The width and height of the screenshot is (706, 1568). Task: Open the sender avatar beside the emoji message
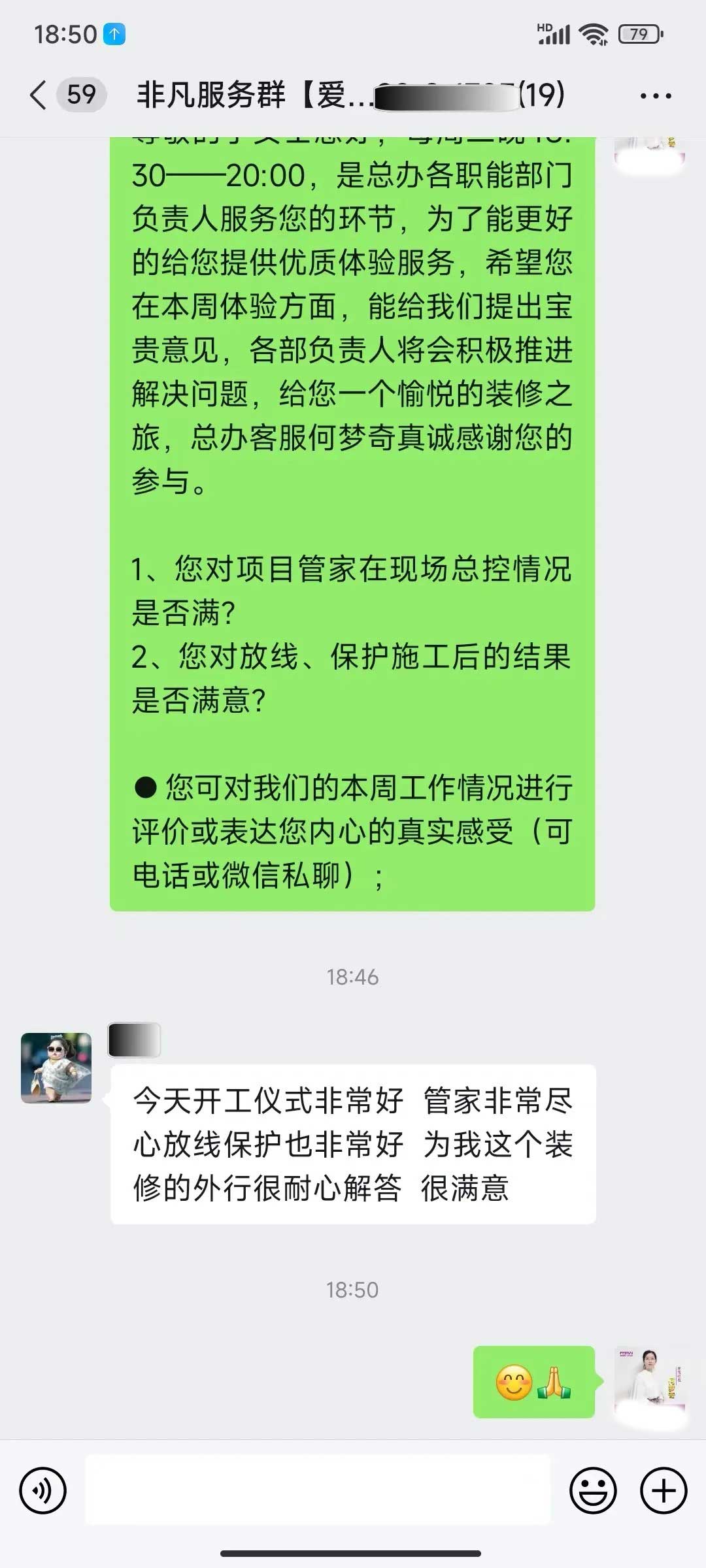(x=649, y=1380)
